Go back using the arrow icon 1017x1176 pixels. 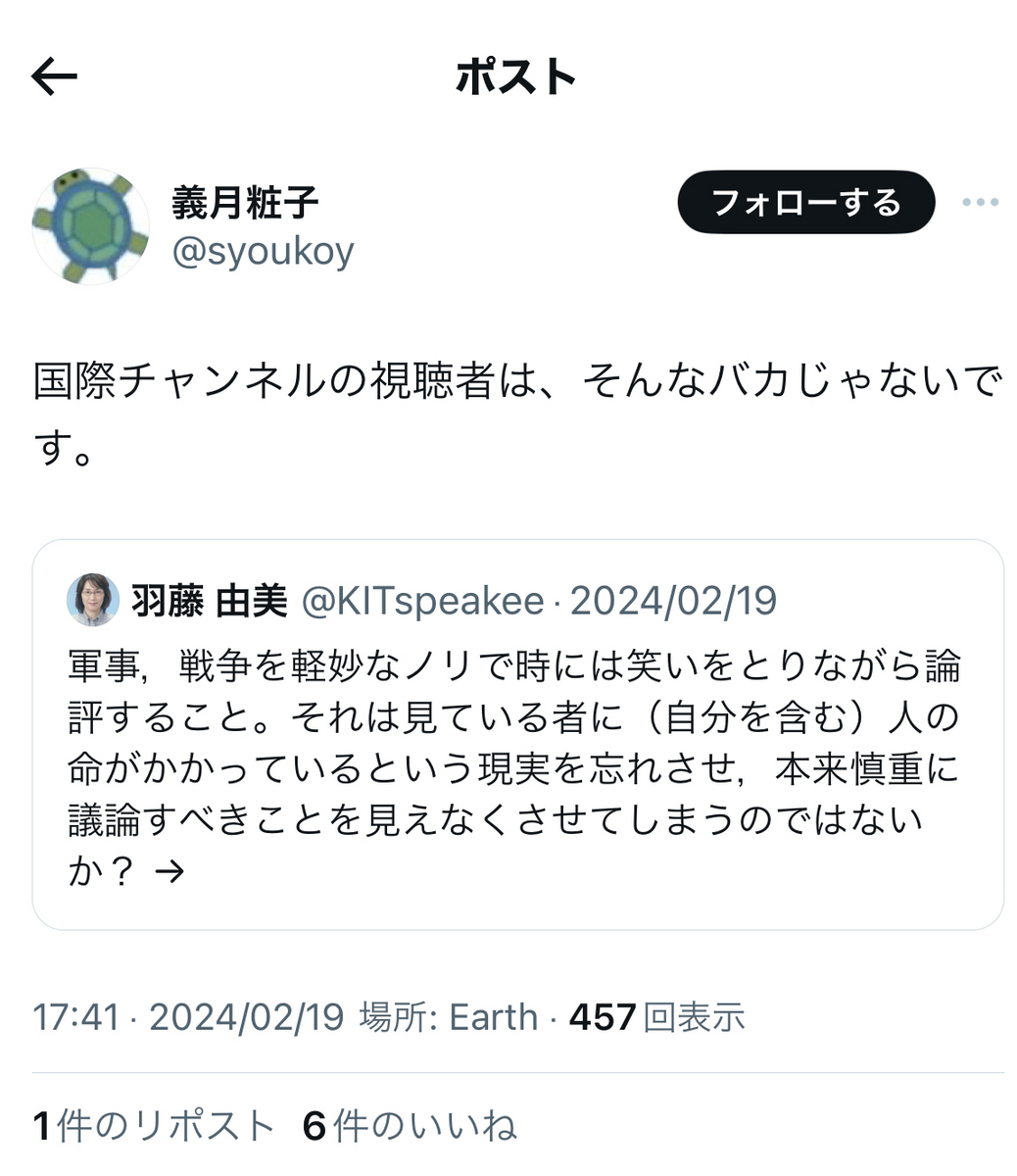(54, 76)
